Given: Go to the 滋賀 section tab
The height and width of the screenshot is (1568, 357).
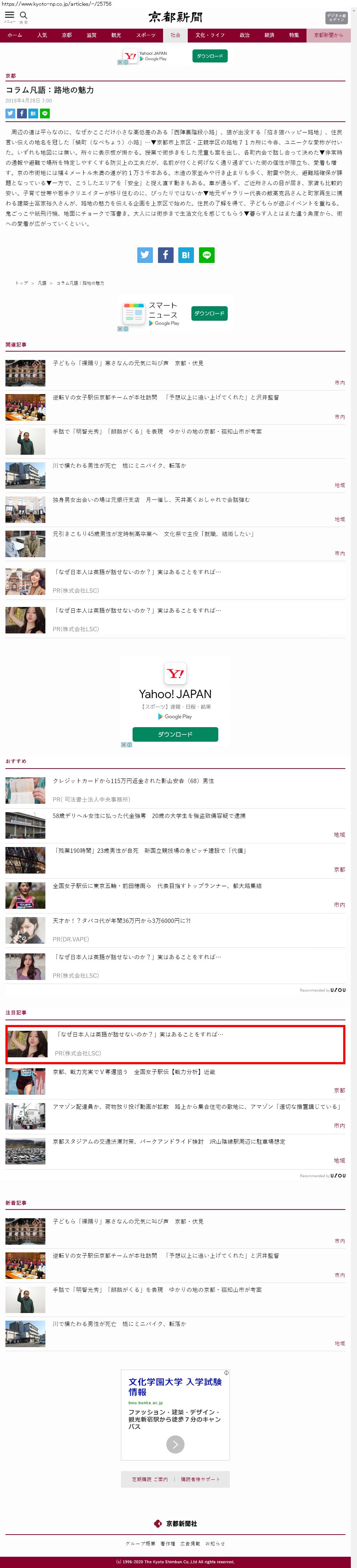Looking at the screenshot, I should coord(91,35).
